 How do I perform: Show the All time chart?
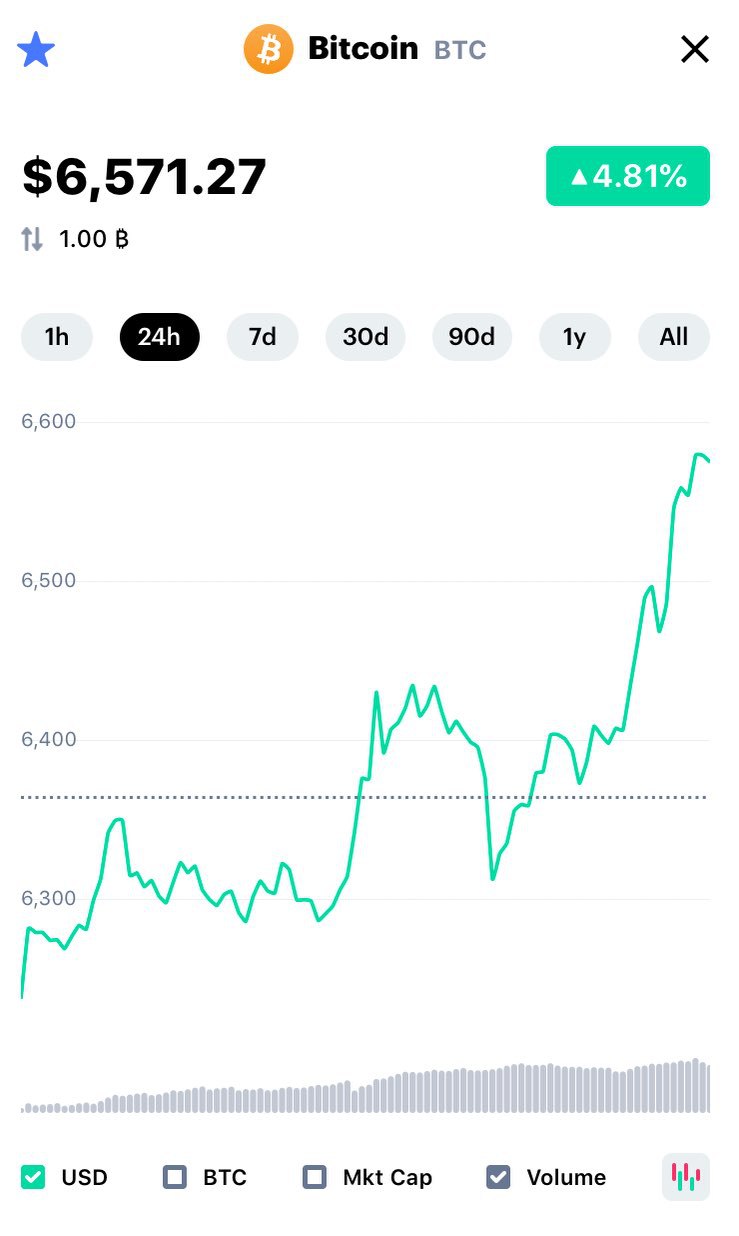pyautogui.click(x=674, y=337)
